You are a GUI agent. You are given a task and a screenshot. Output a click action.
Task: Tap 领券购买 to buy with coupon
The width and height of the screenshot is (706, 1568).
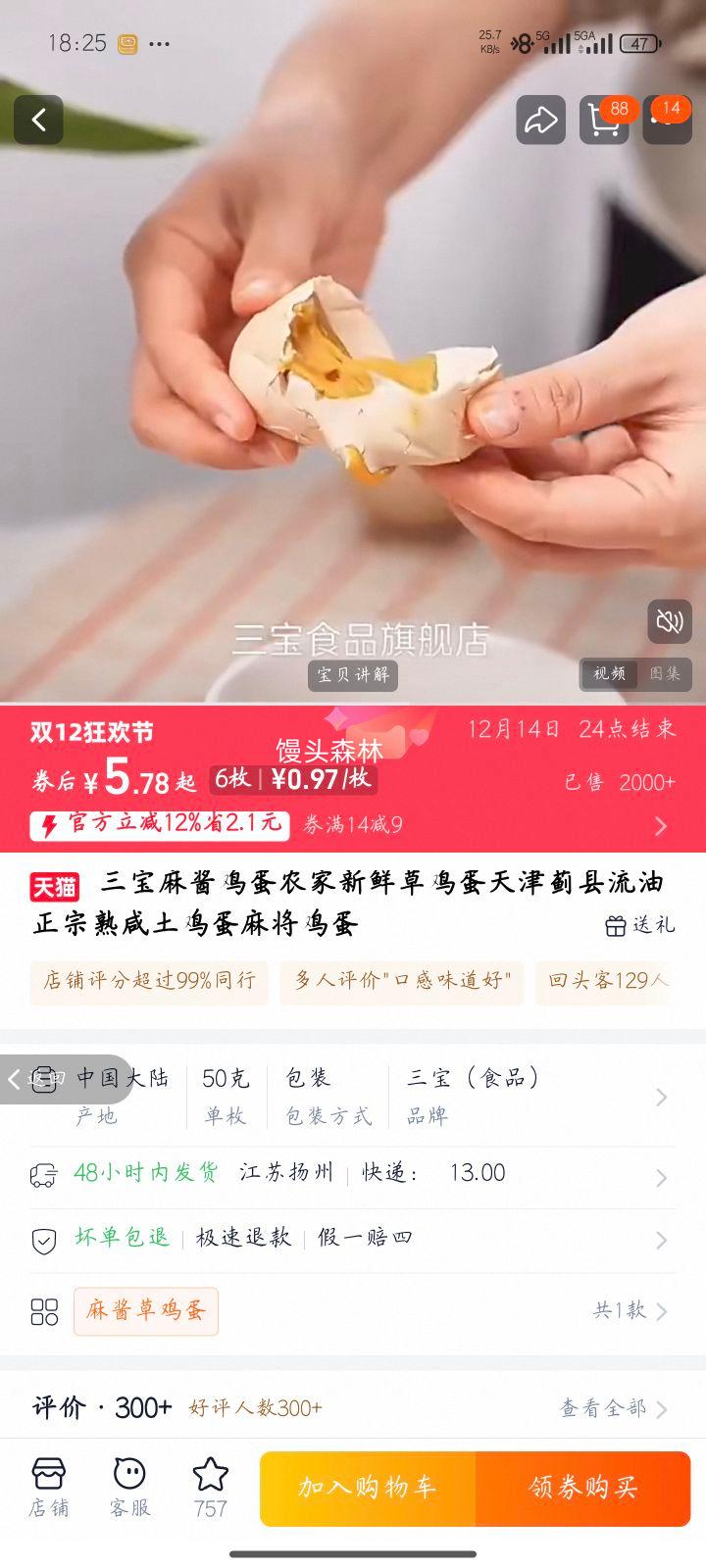click(583, 1488)
